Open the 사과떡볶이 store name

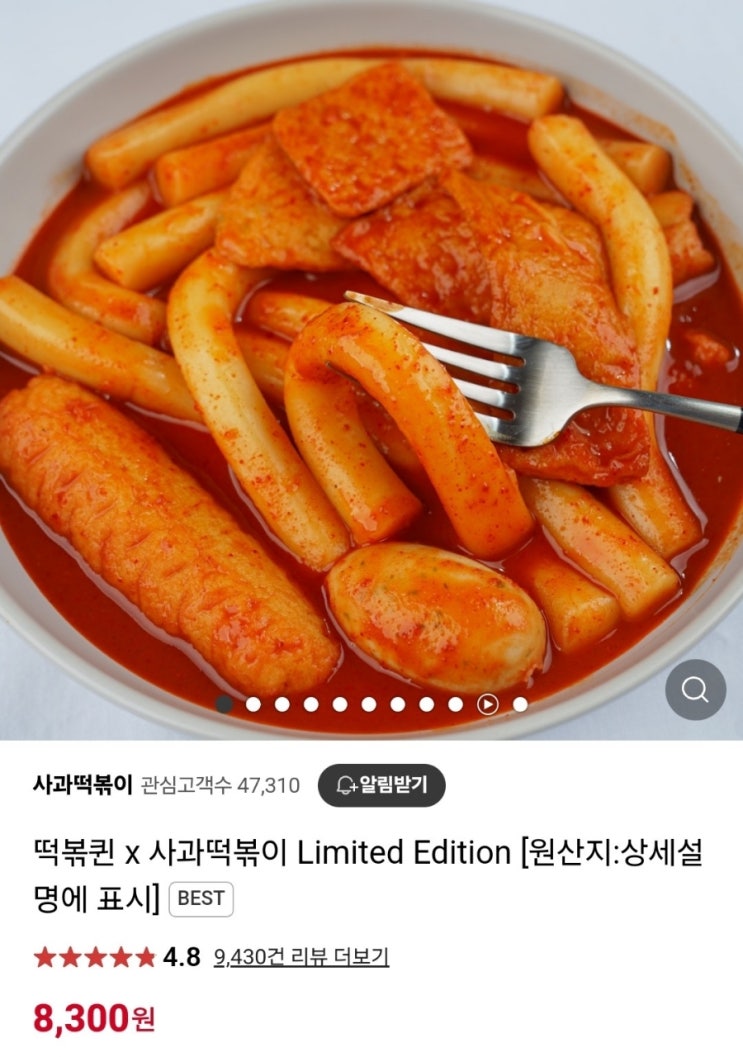82,785
